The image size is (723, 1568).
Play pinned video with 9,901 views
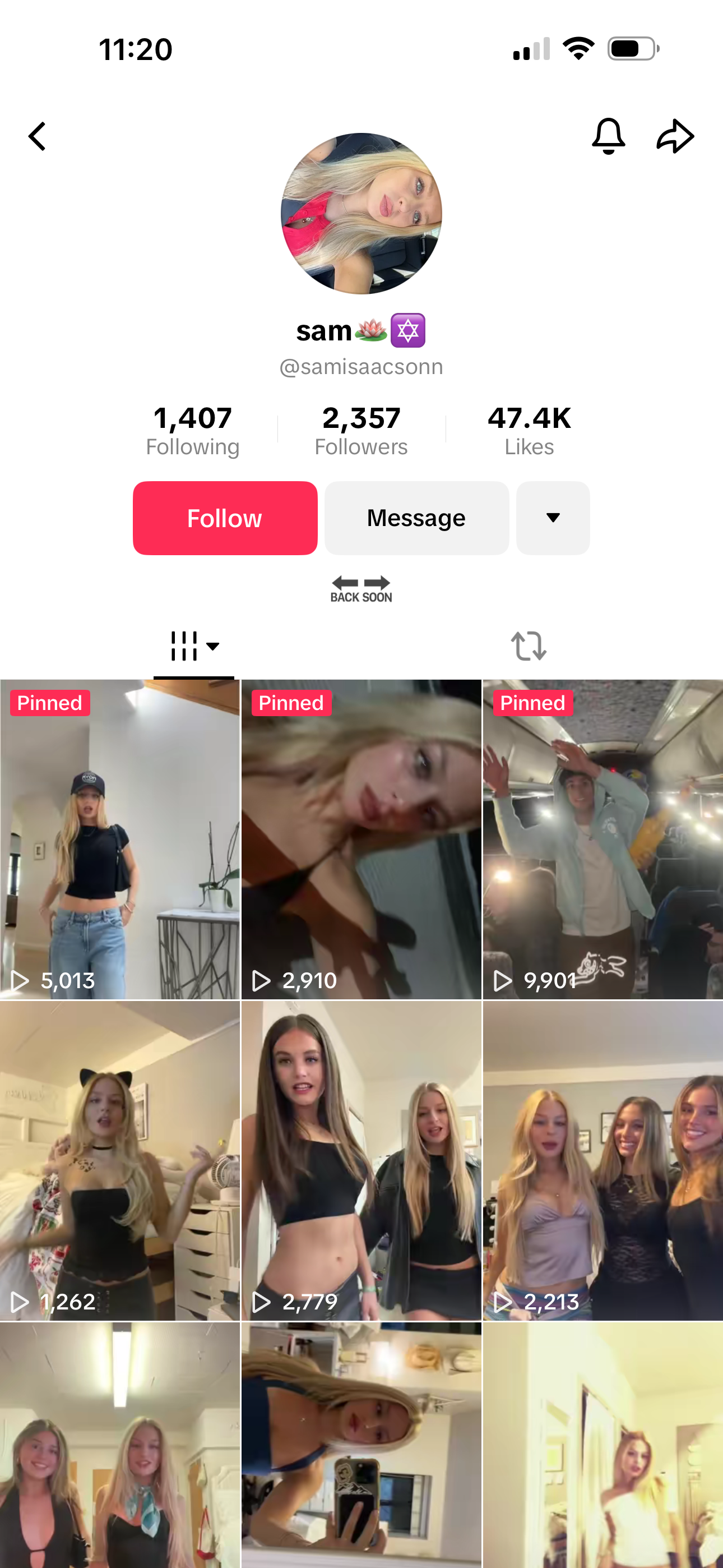(602, 839)
